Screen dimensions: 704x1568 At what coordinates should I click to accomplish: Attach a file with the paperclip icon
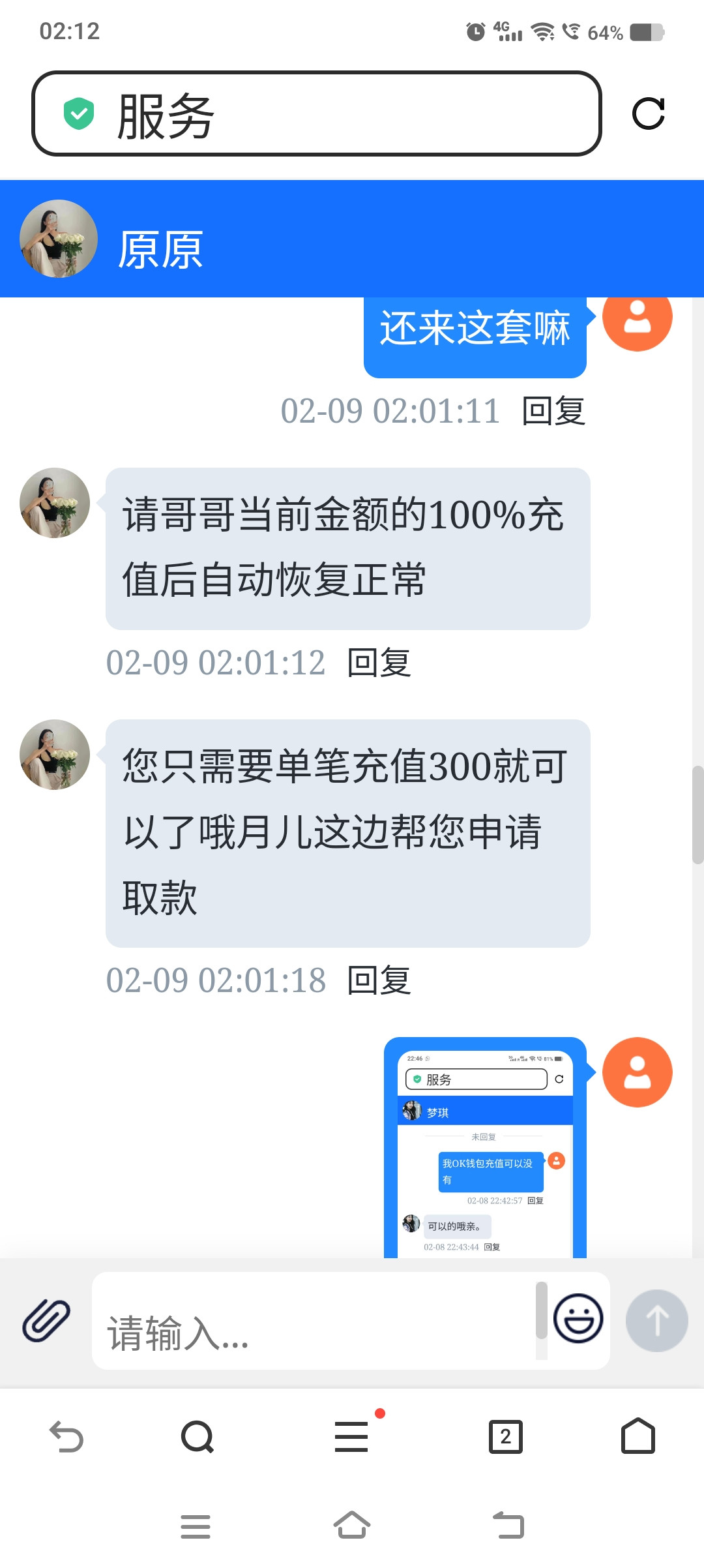point(46,1320)
